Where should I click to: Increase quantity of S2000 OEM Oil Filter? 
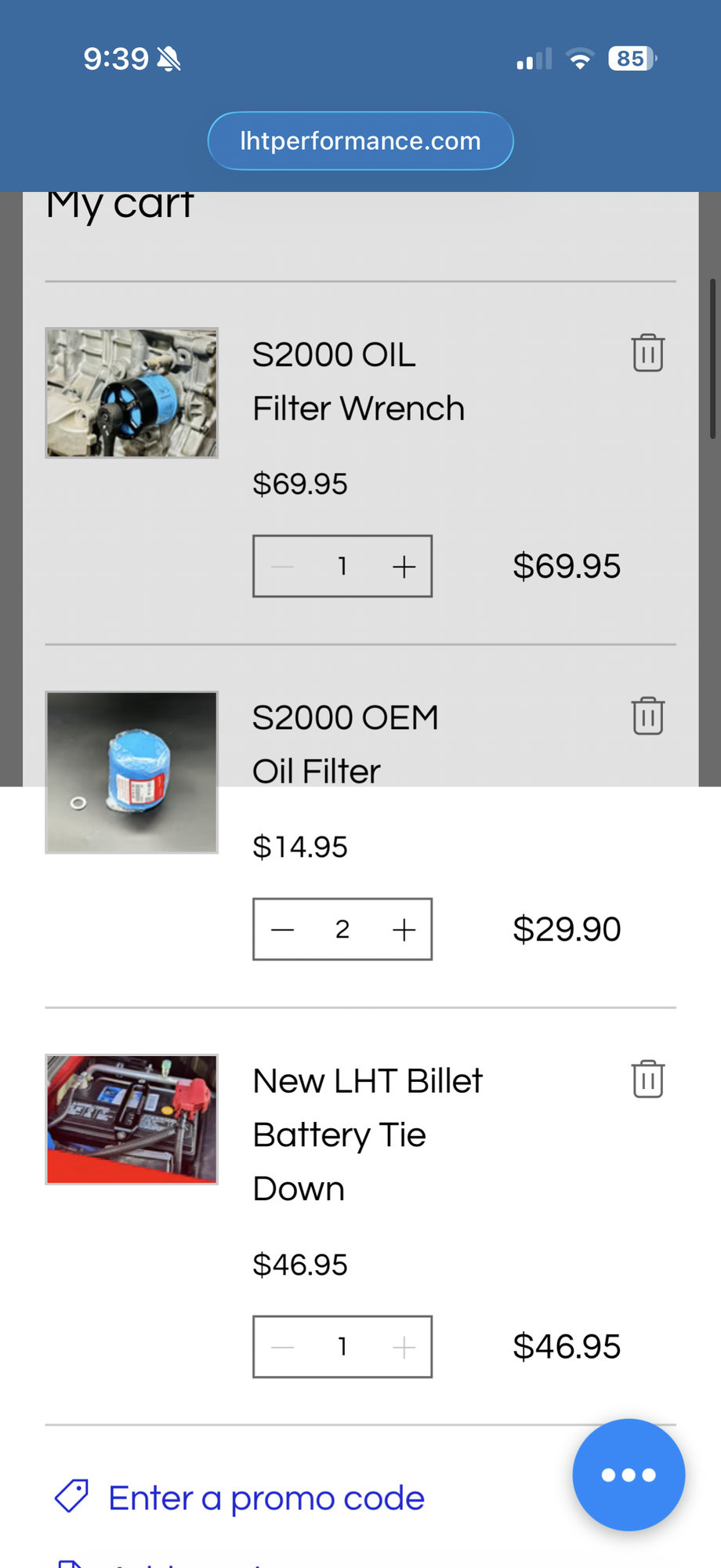(404, 929)
